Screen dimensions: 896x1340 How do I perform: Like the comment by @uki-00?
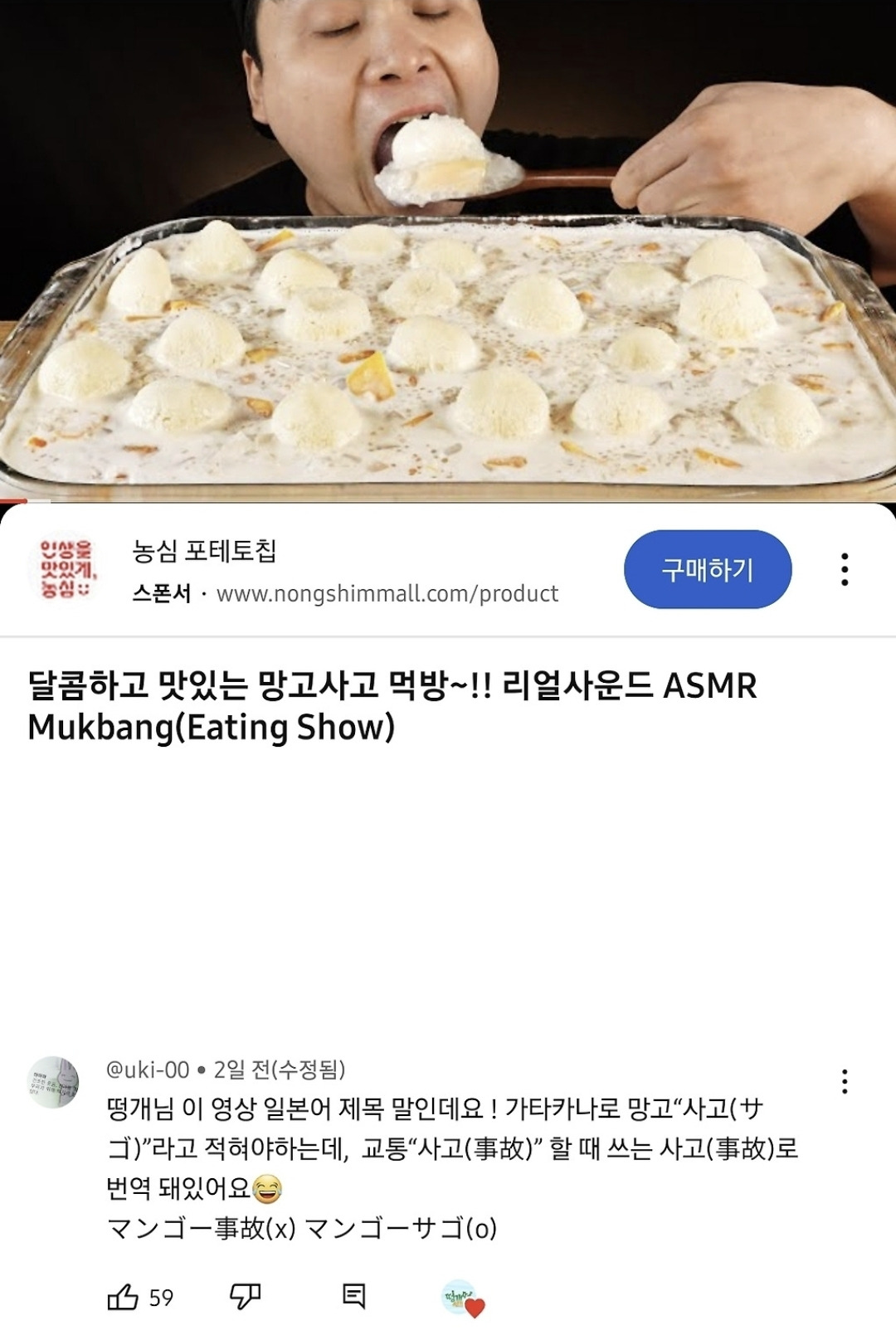click(123, 1296)
